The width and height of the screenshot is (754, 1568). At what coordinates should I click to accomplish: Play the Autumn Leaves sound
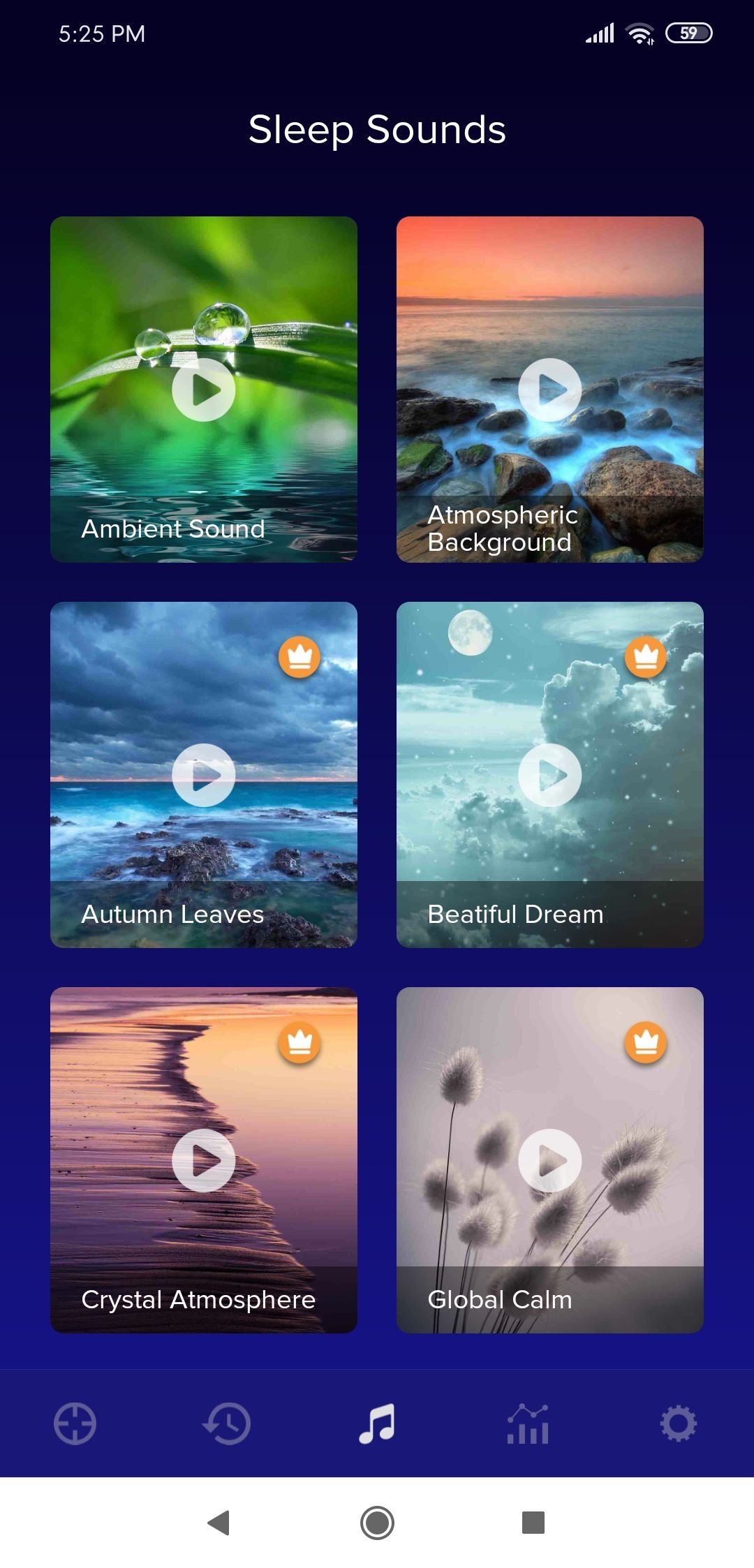point(203,775)
